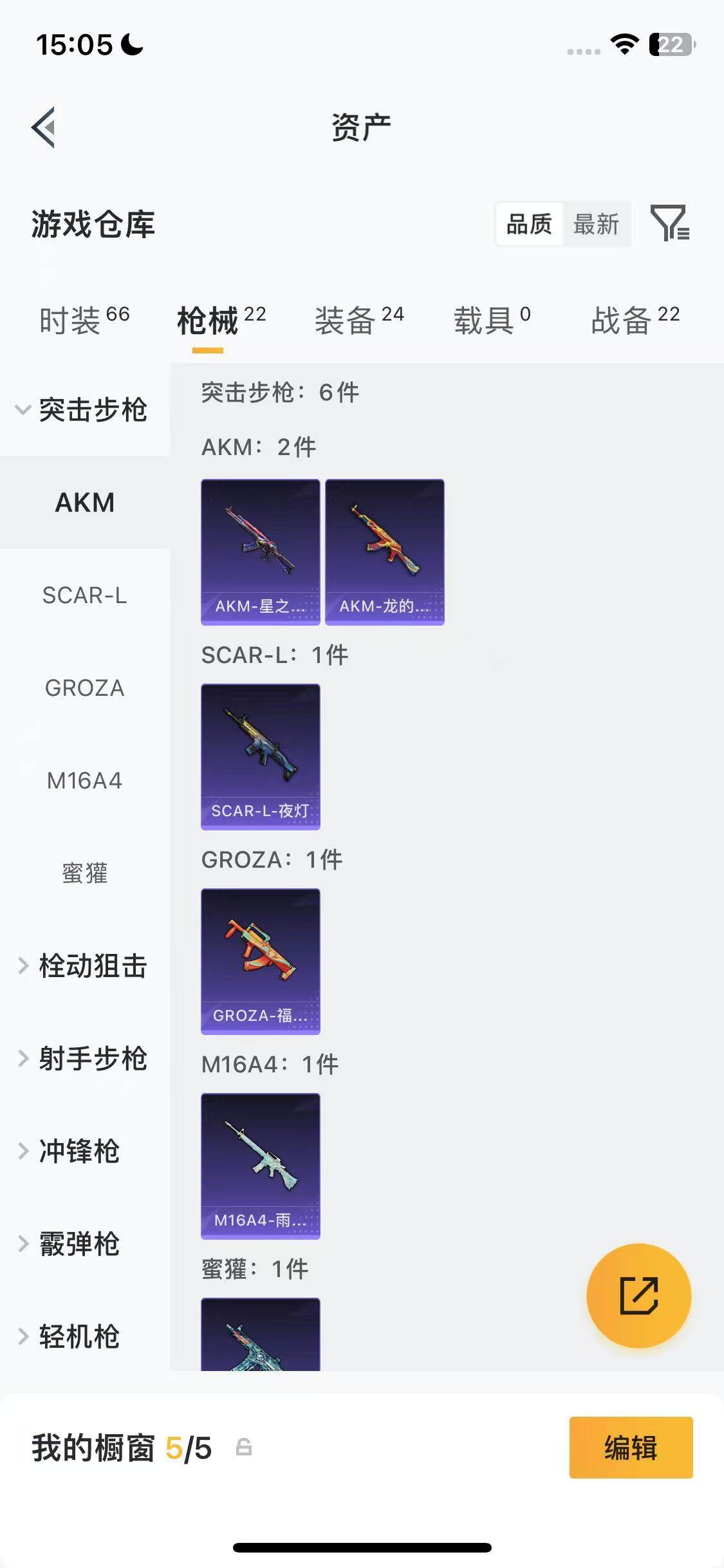Collapse the 突击步枪 category

(x=84, y=410)
